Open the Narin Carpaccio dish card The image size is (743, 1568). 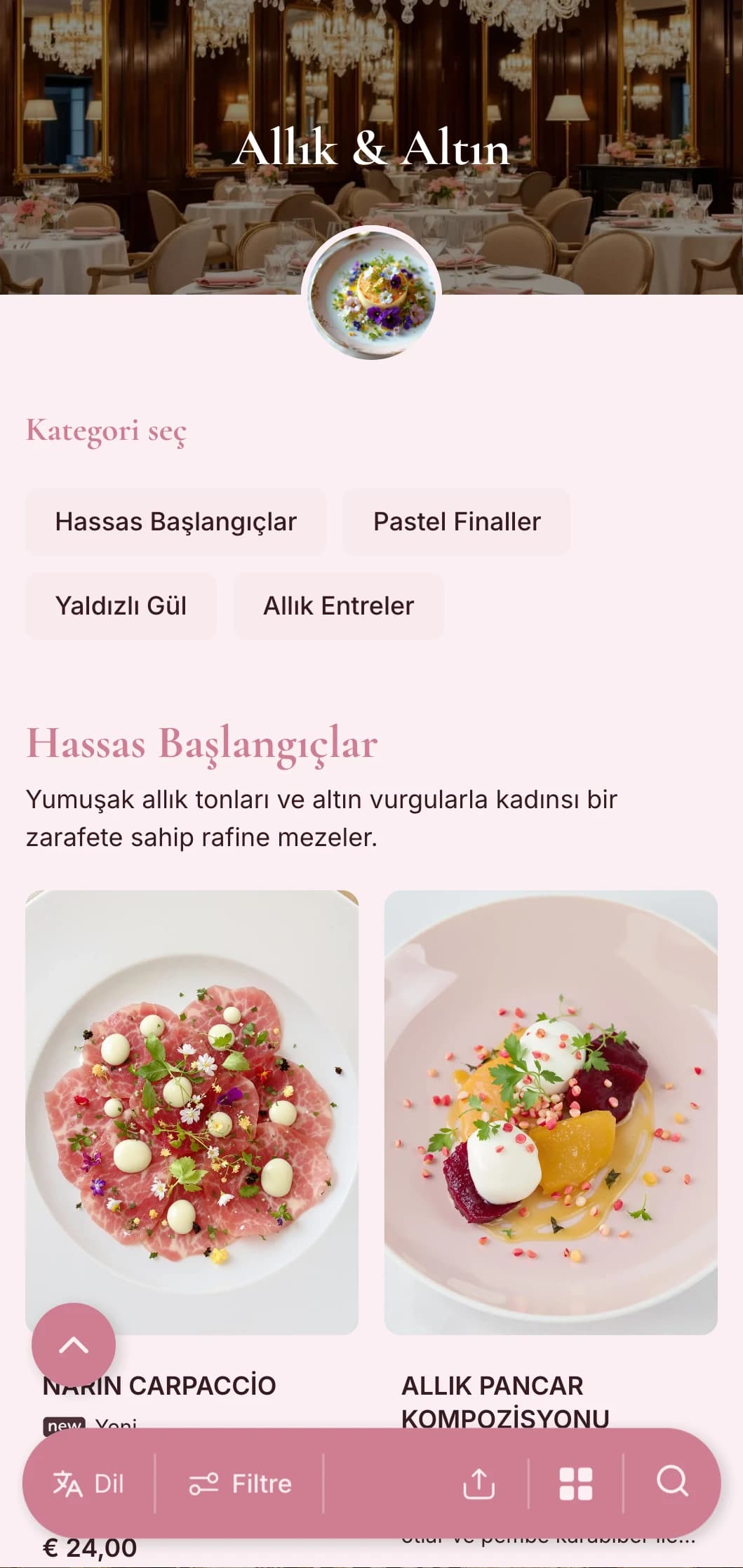(192, 1112)
